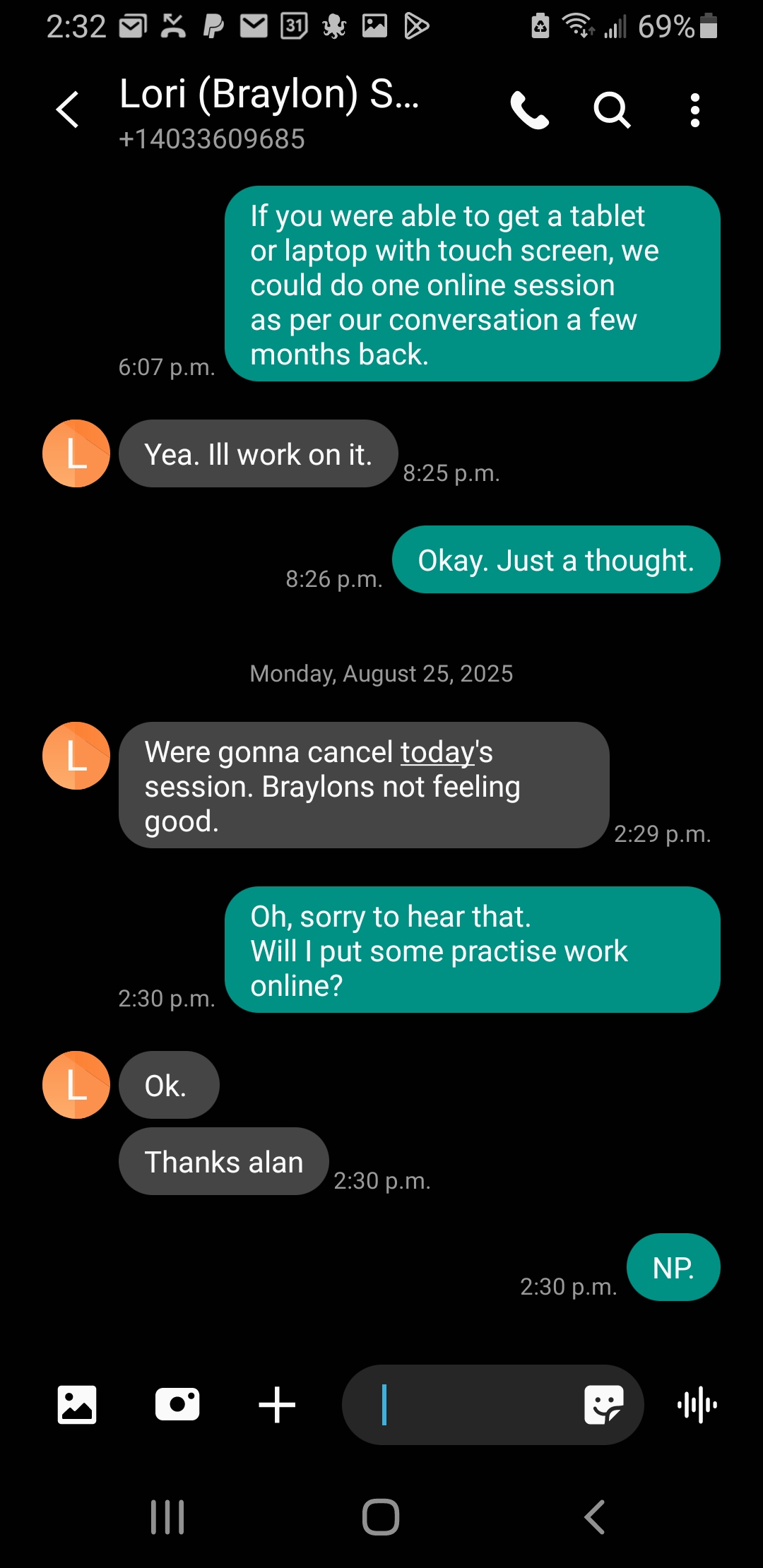Open the camera to take a photo
The height and width of the screenshot is (1568, 763).
177,1404
